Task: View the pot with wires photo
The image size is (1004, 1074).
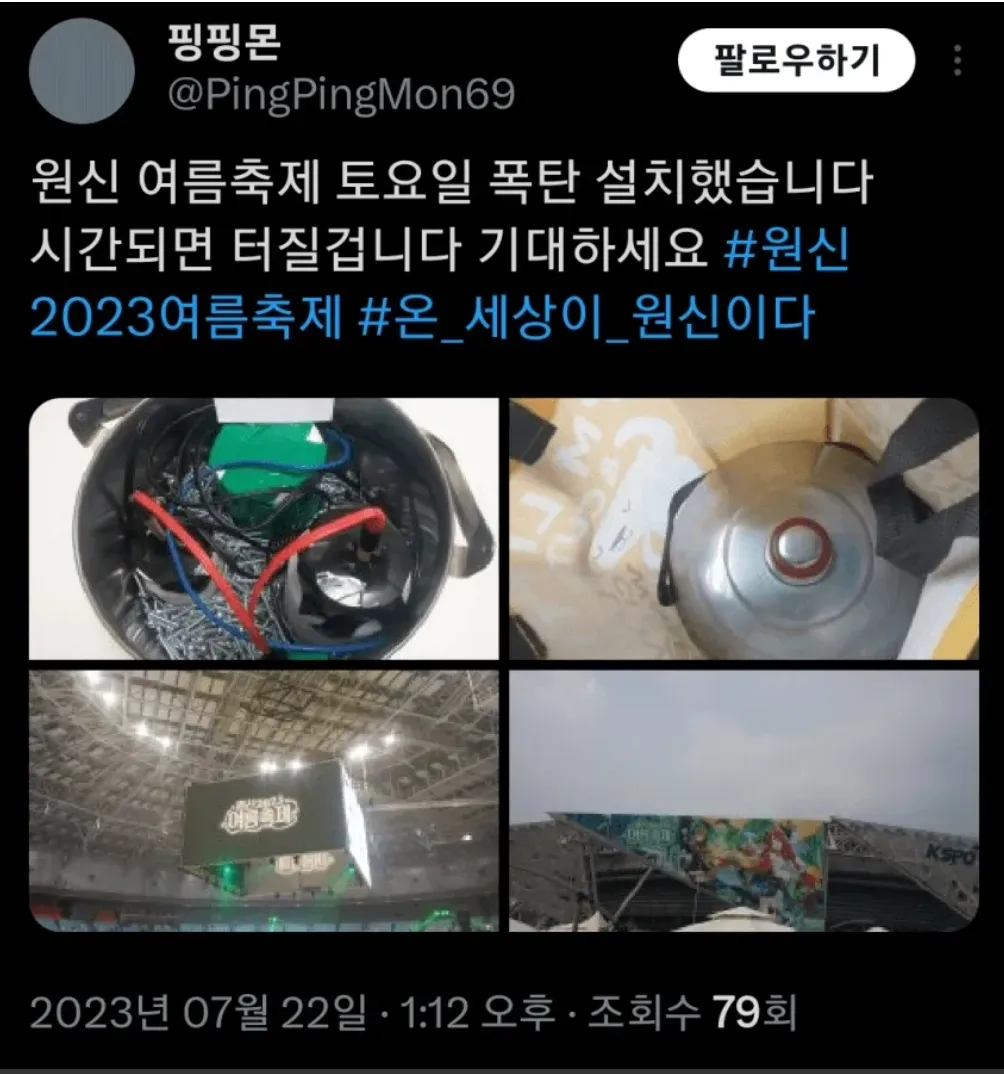Action: point(264,529)
